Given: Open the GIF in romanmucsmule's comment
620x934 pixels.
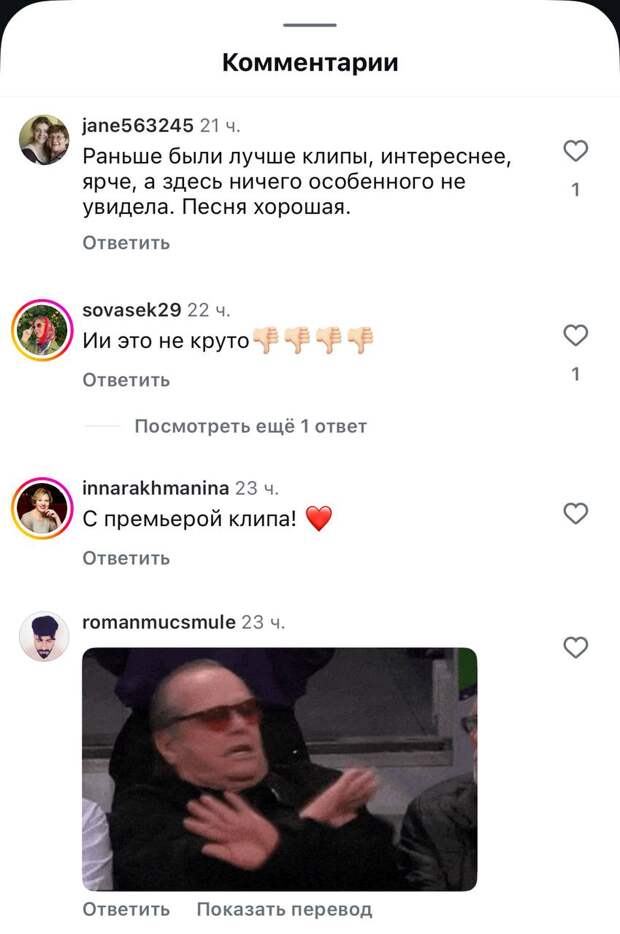Looking at the screenshot, I should (279, 768).
